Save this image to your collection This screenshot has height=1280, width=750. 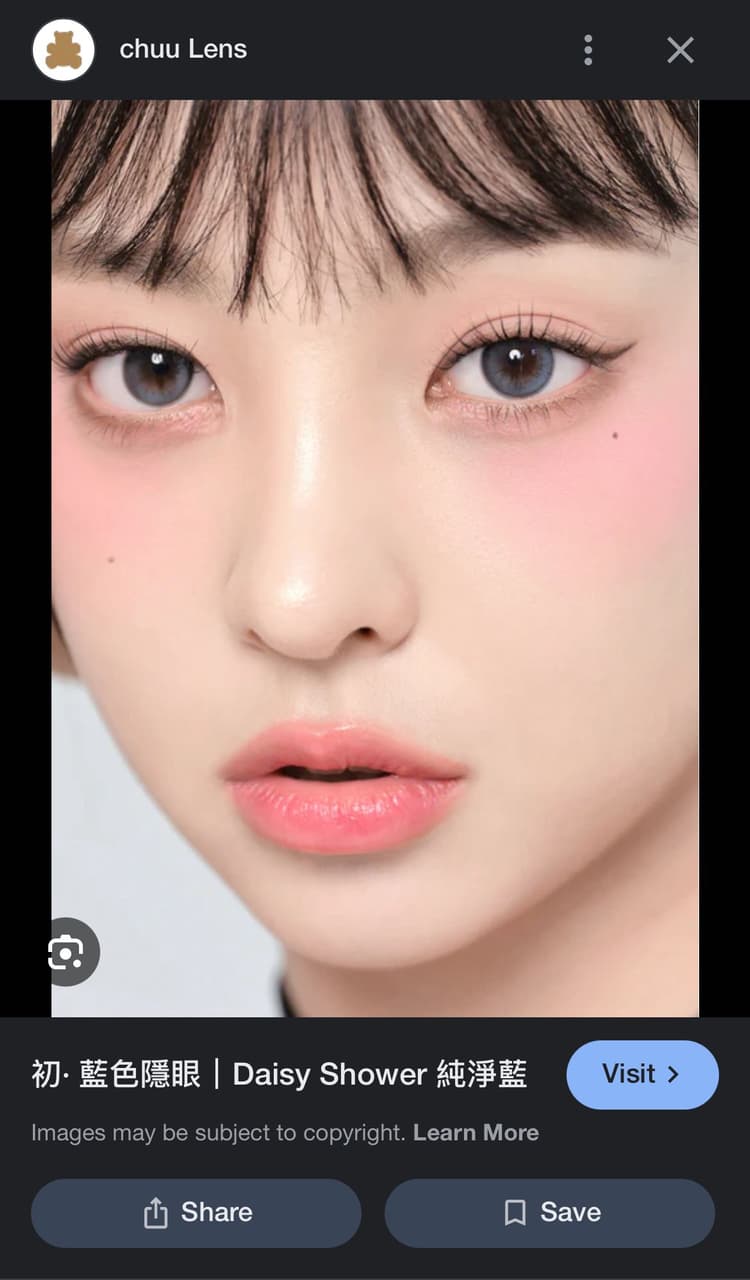(x=550, y=1212)
